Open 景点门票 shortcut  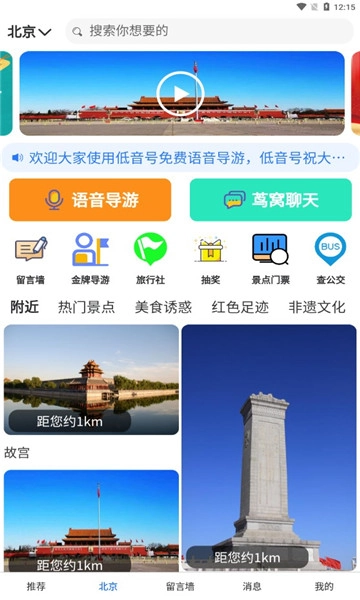(270, 259)
